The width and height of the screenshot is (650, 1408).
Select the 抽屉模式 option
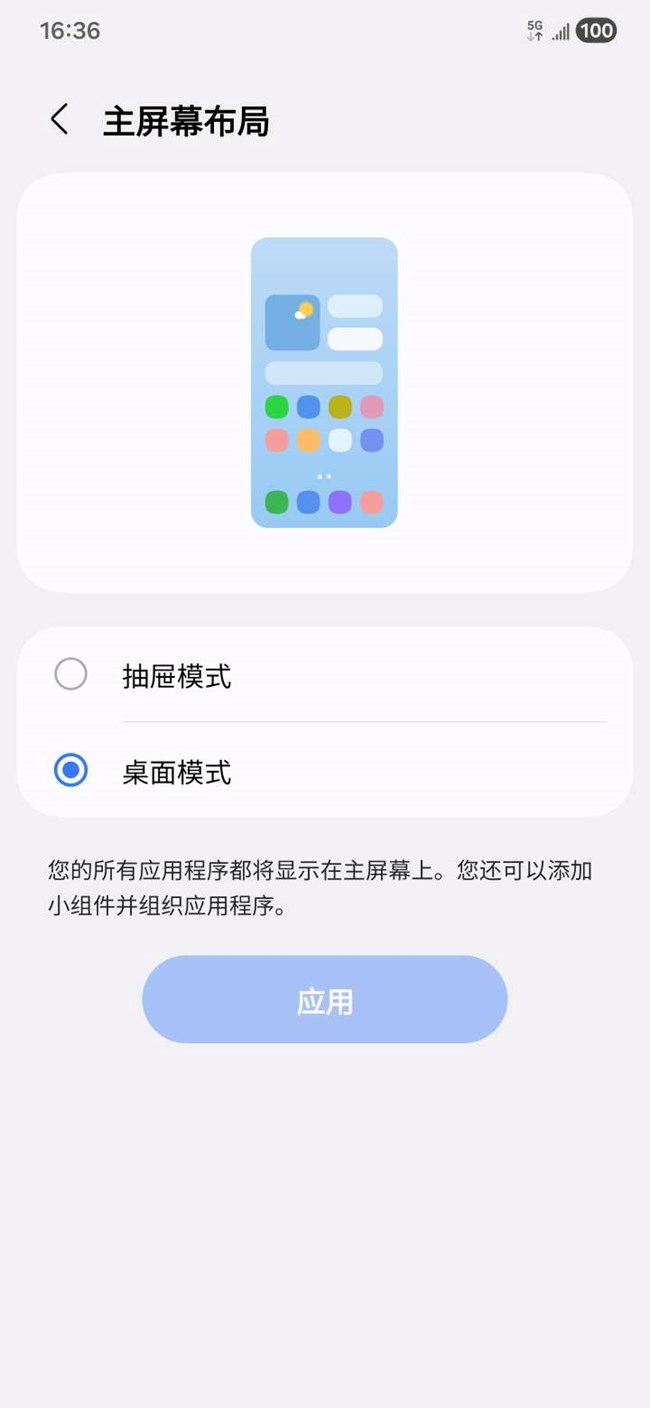click(71, 675)
